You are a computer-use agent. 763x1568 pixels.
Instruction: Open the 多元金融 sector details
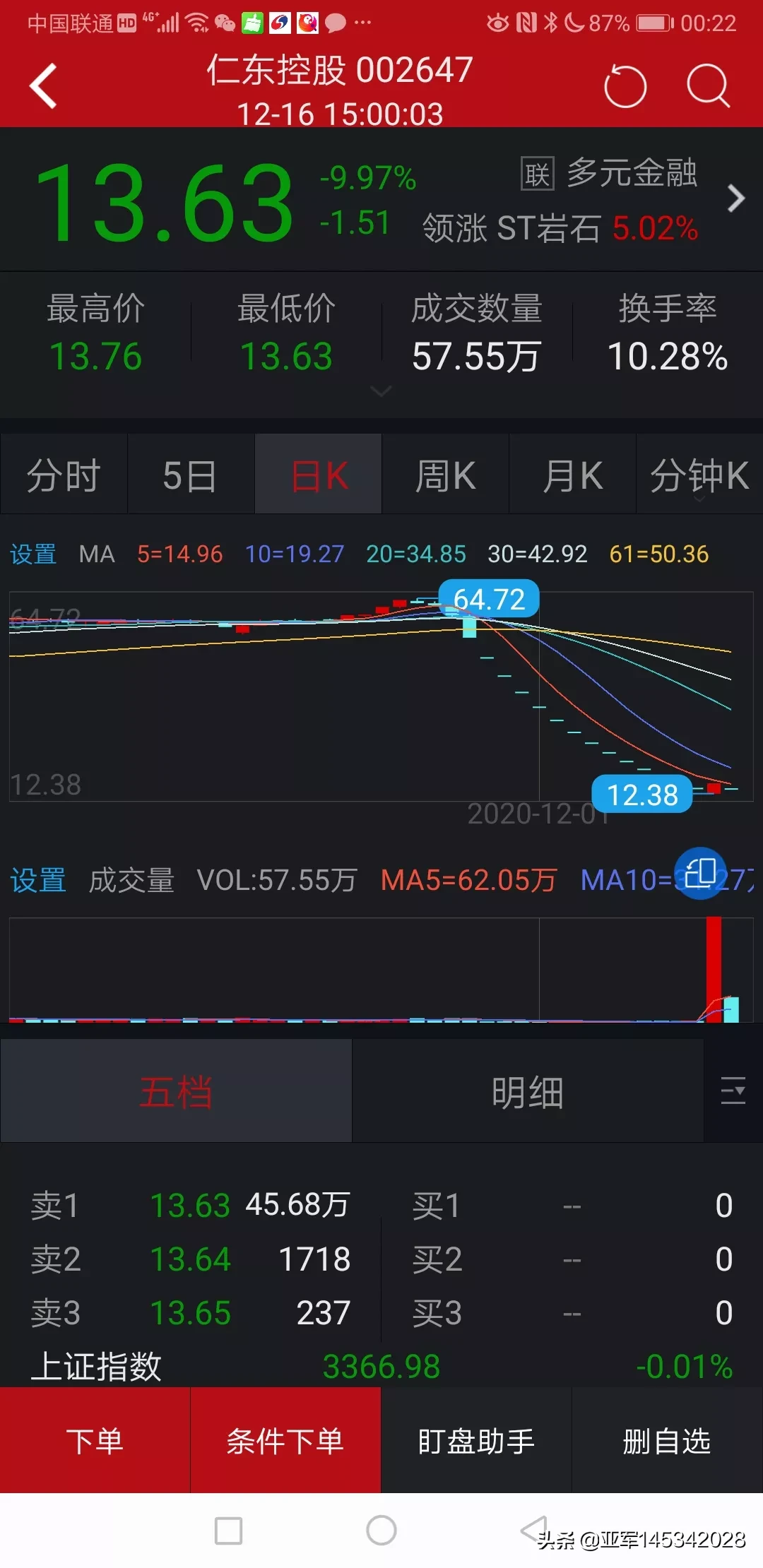(632, 198)
